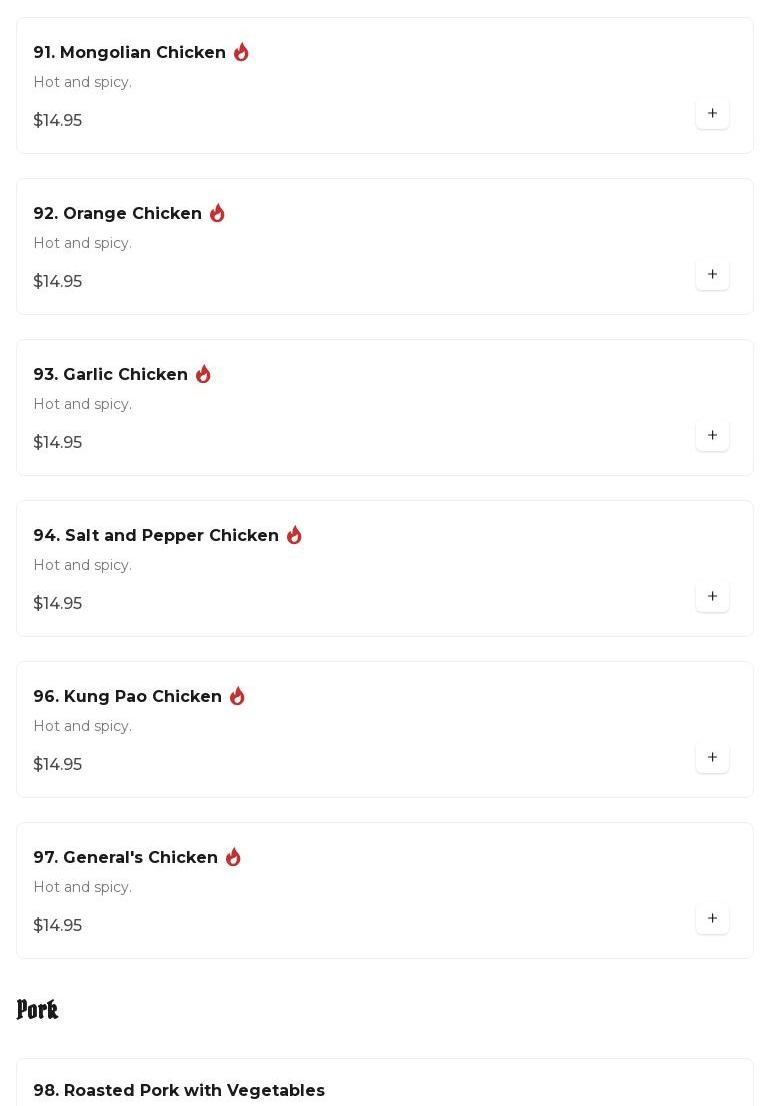The height and width of the screenshot is (1106, 770).
Task: Add Salt and Pepper Chicken to cart
Action: click(x=712, y=597)
